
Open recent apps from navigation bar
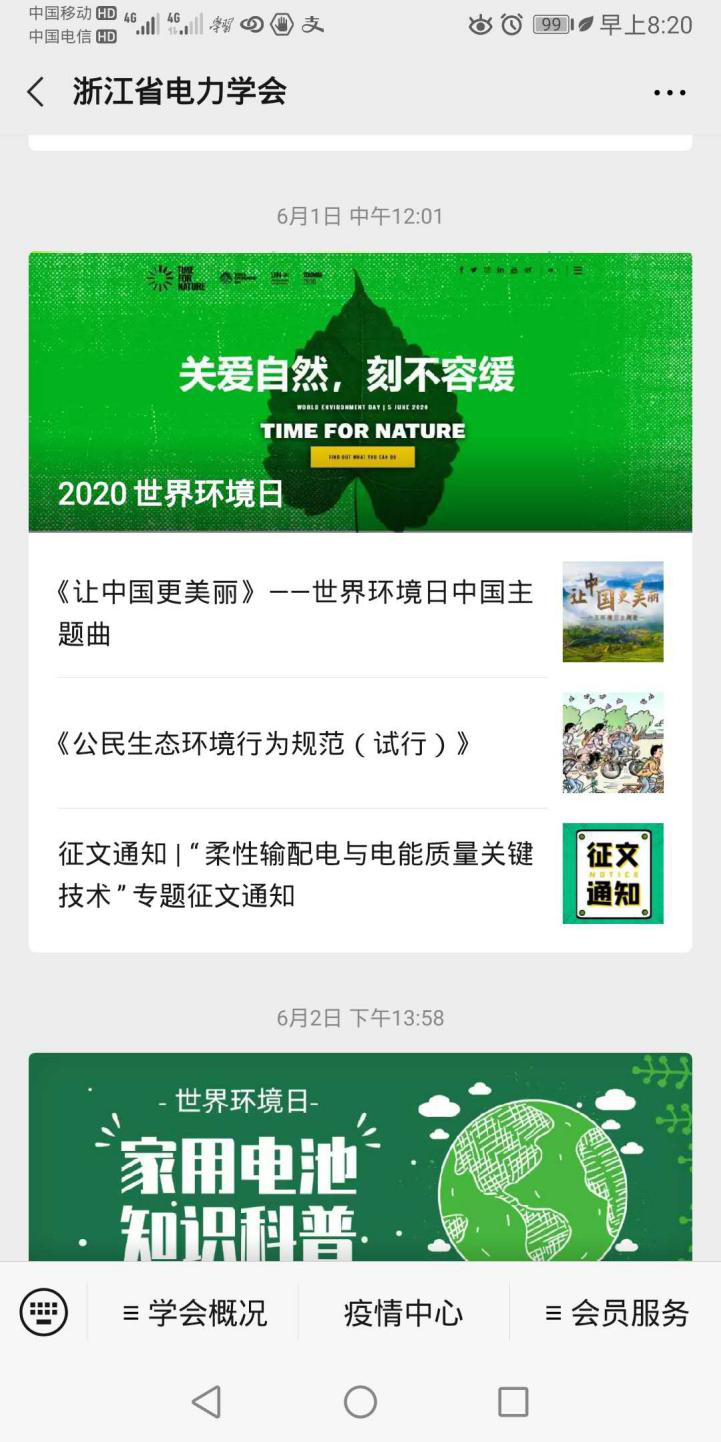[513, 1402]
